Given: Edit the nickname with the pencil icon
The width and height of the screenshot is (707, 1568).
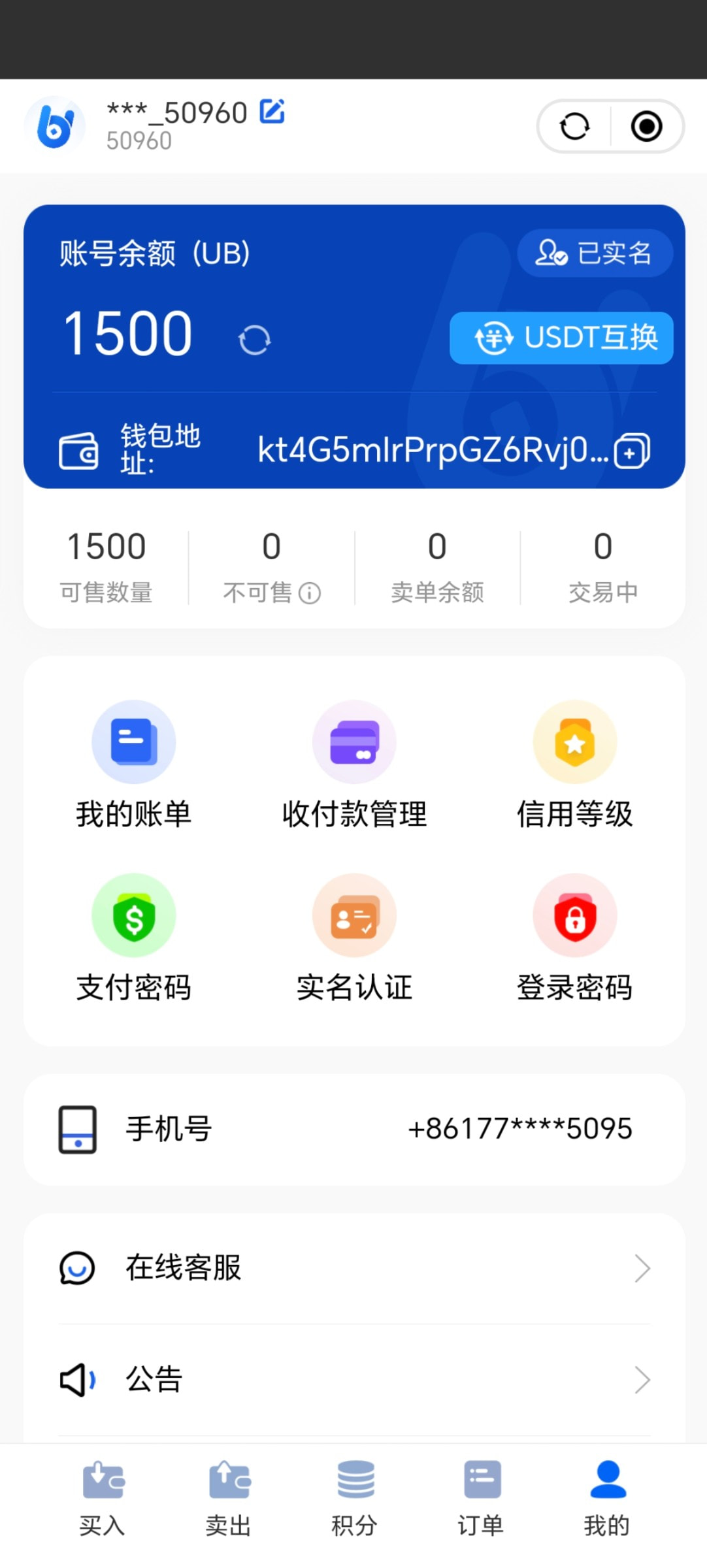Looking at the screenshot, I should [272, 111].
